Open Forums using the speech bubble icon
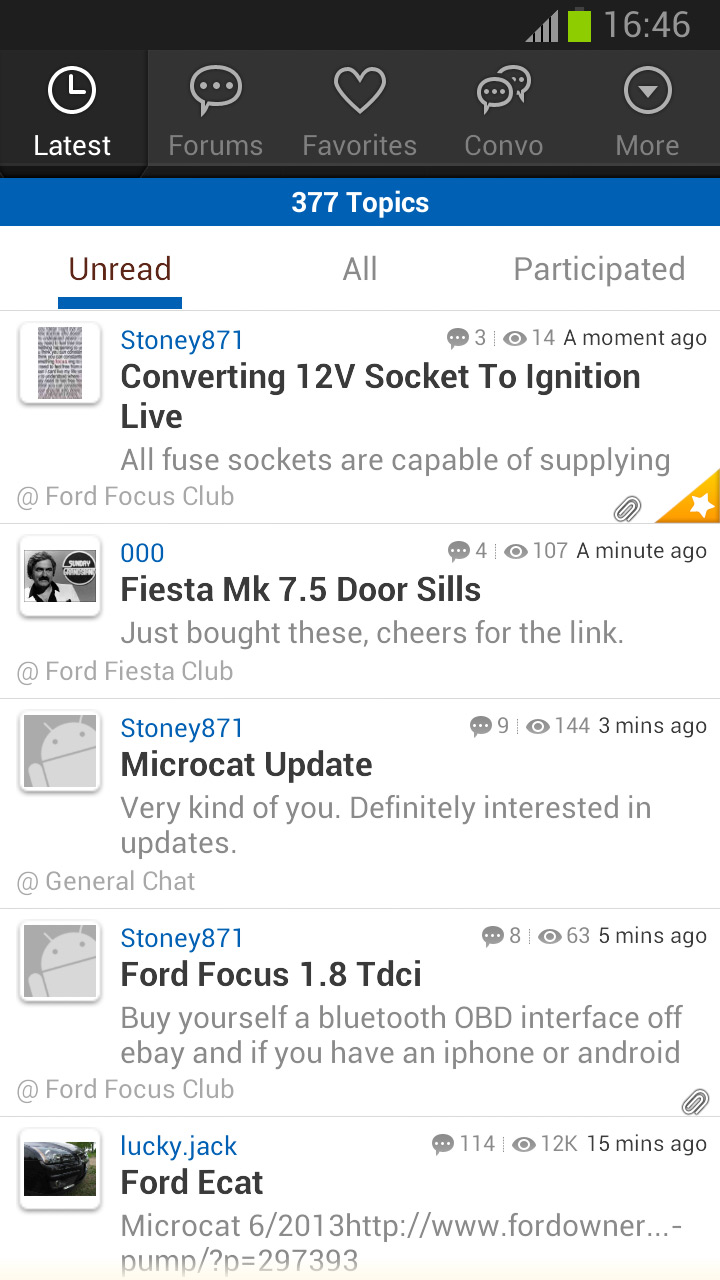Image resolution: width=720 pixels, height=1280 pixels. (215, 90)
